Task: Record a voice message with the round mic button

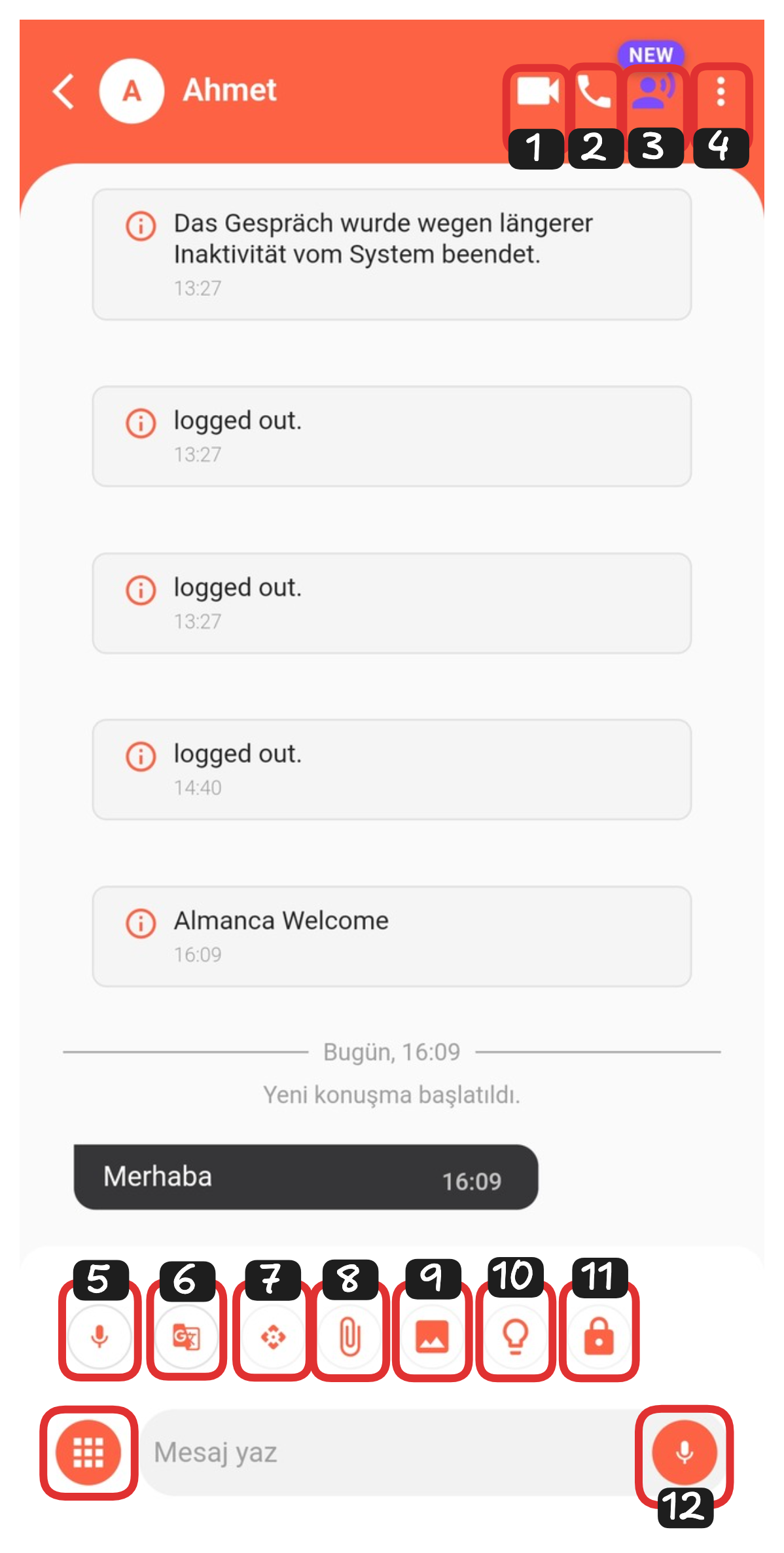Action: [685, 1452]
